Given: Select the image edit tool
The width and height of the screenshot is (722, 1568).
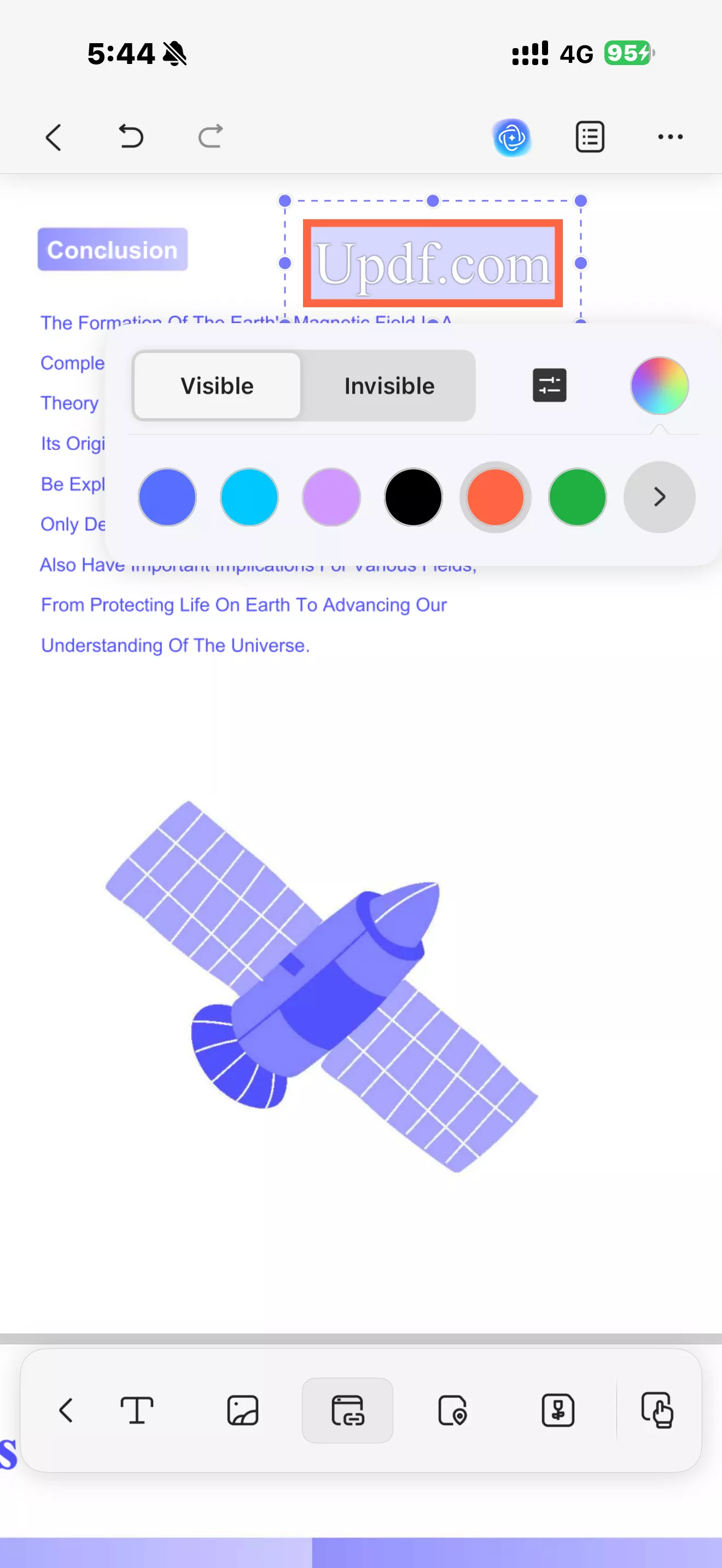Looking at the screenshot, I should tap(243, 1411).
